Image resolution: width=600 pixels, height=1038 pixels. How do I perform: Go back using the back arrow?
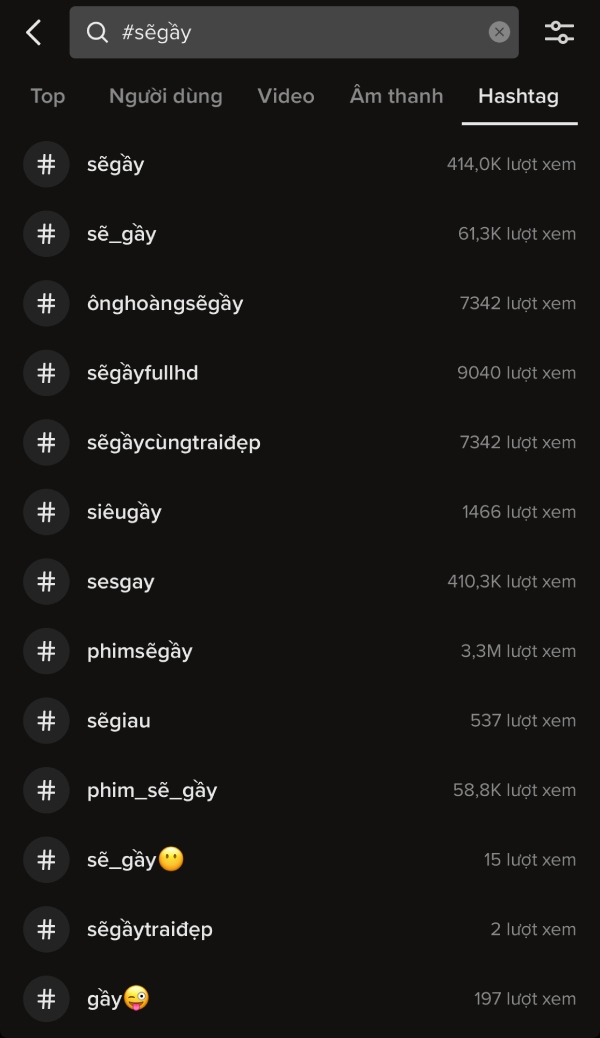point(33,33)
